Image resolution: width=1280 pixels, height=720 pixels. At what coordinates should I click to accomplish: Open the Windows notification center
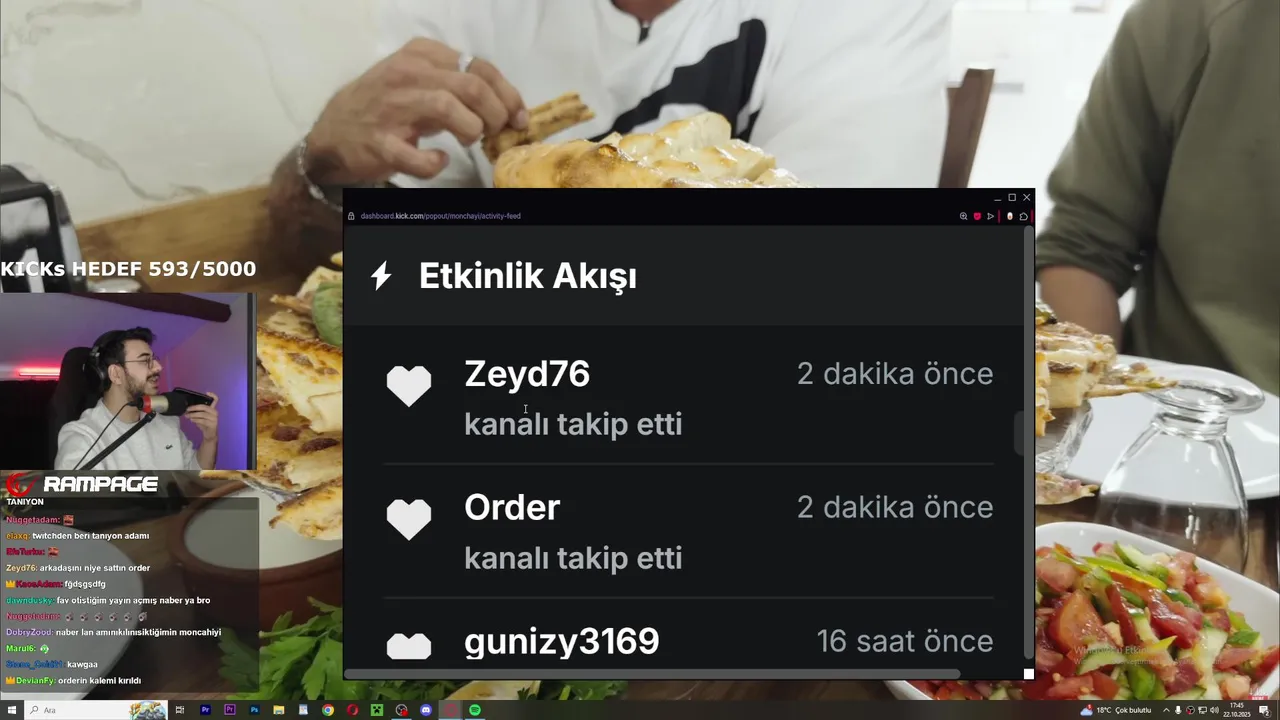coord(1264,710)
